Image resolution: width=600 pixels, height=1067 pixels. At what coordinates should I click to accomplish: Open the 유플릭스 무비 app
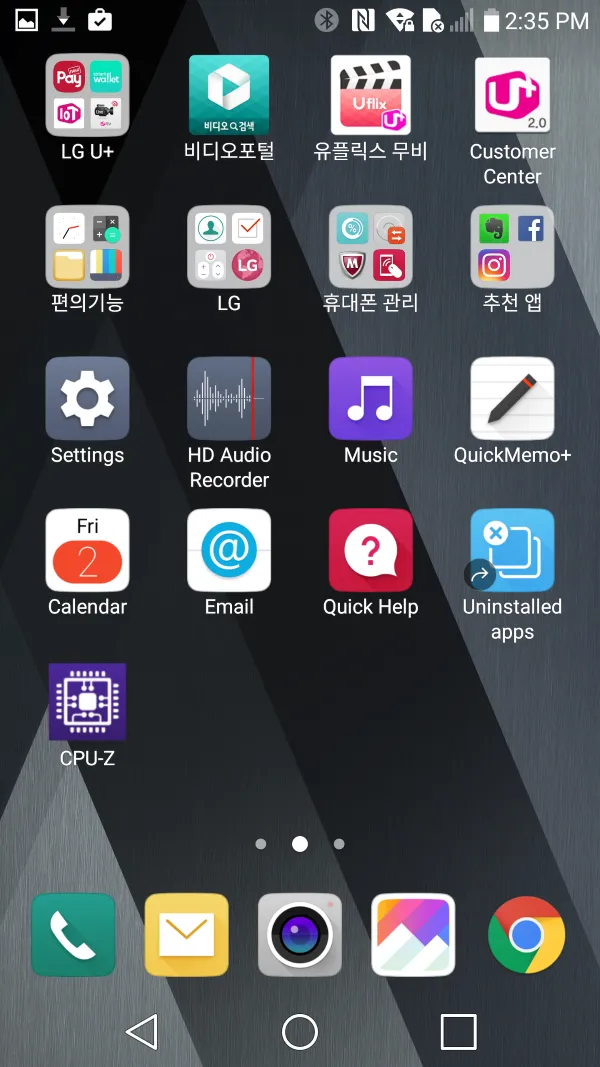tap(371, 96)
